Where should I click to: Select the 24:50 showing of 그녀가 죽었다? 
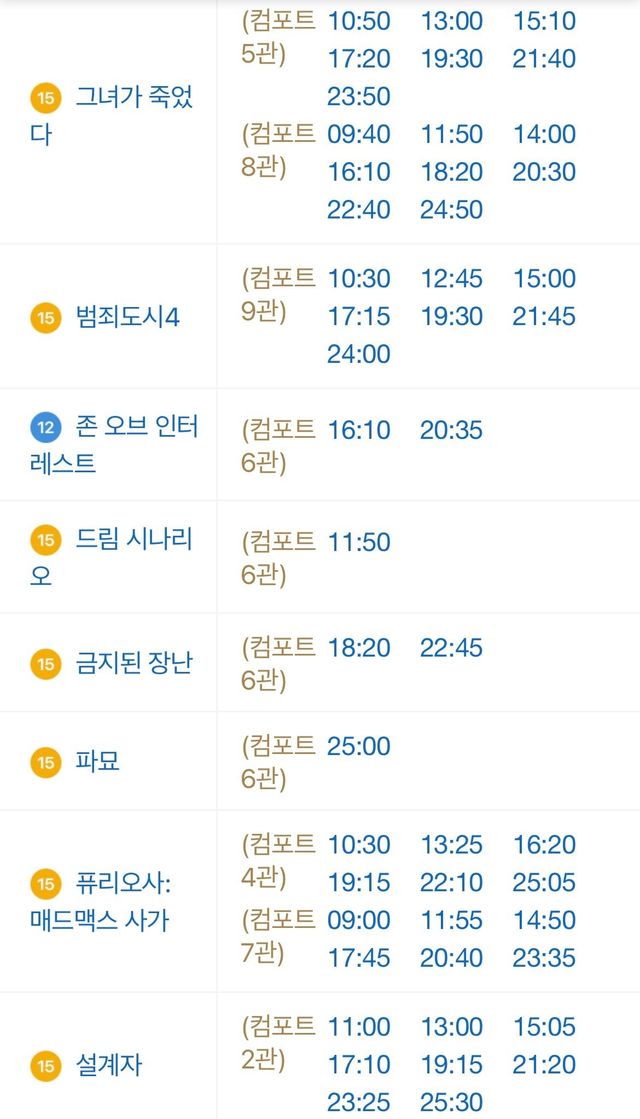point(451,209)
